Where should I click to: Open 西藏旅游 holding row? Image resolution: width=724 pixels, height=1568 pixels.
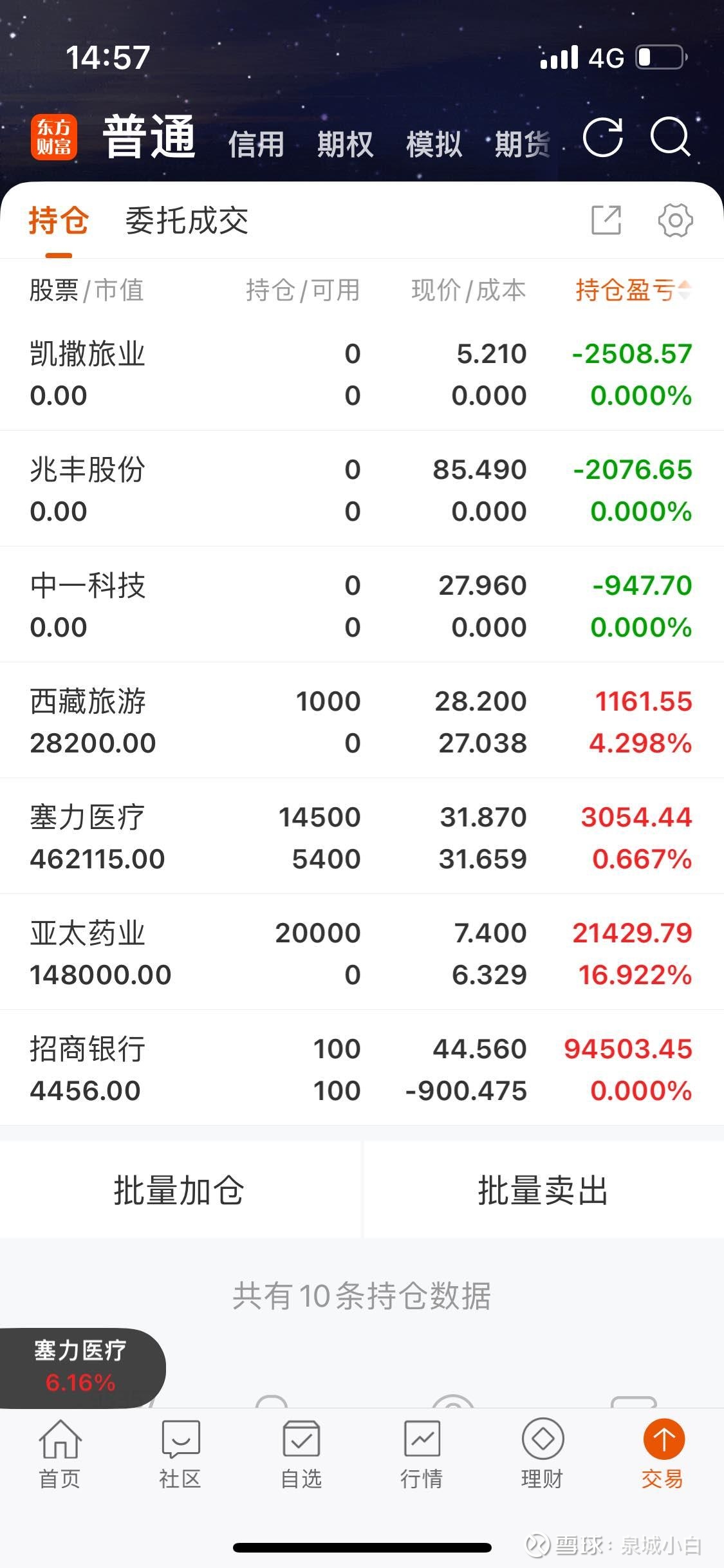click(x=360, y=721)
